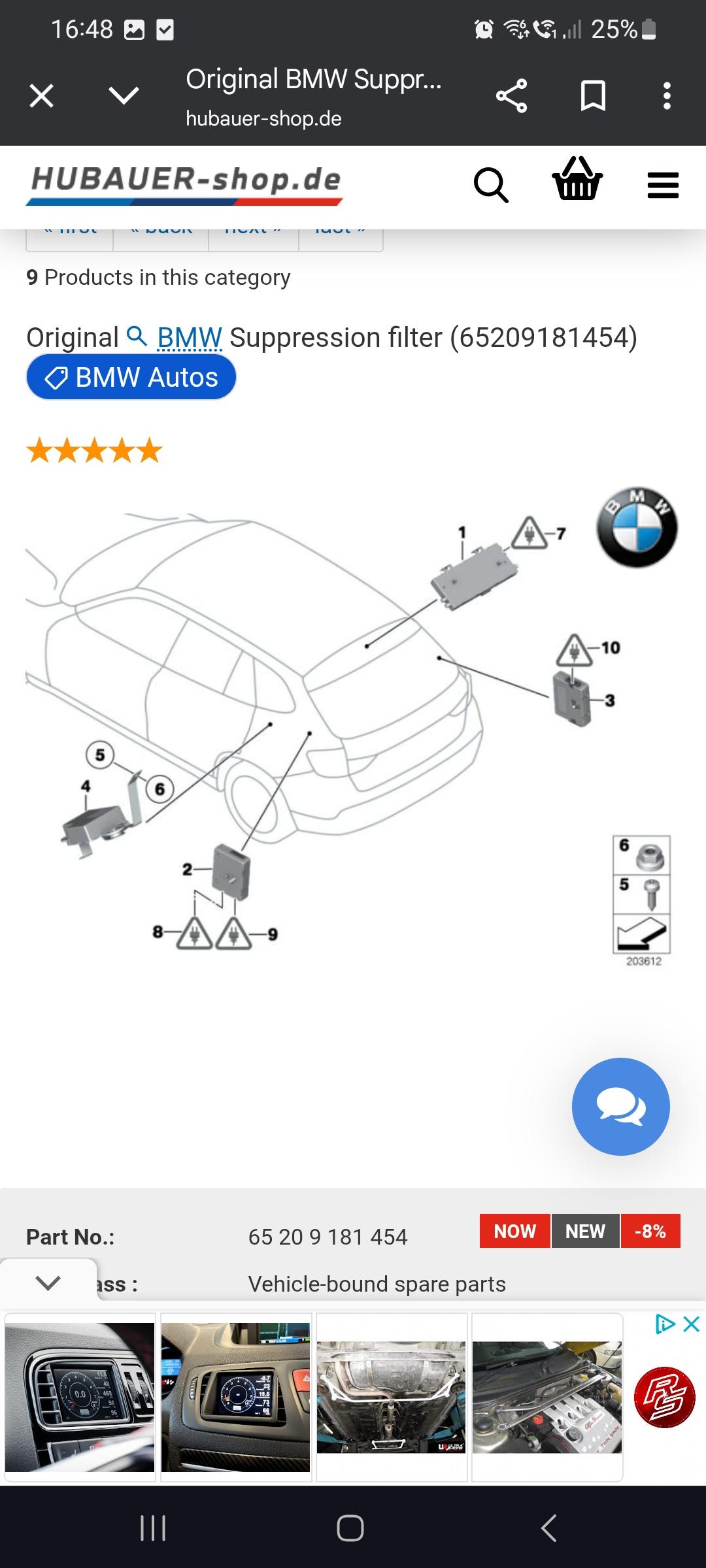Open the shop search magnifier

491,186
